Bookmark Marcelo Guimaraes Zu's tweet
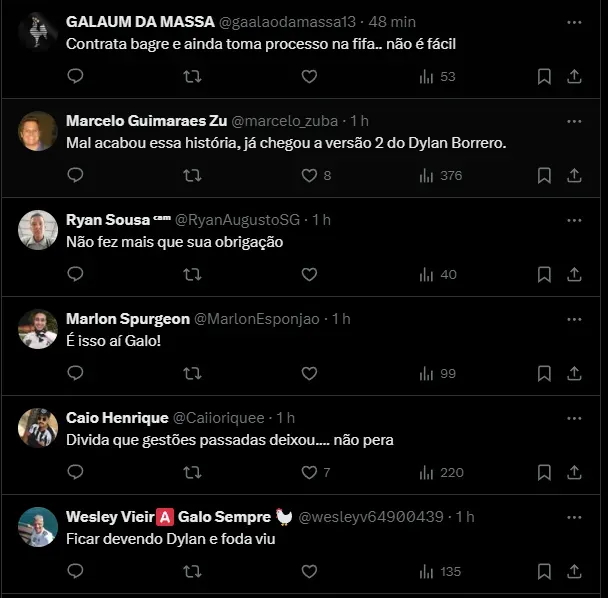608x598 pixels. [544, 175]
